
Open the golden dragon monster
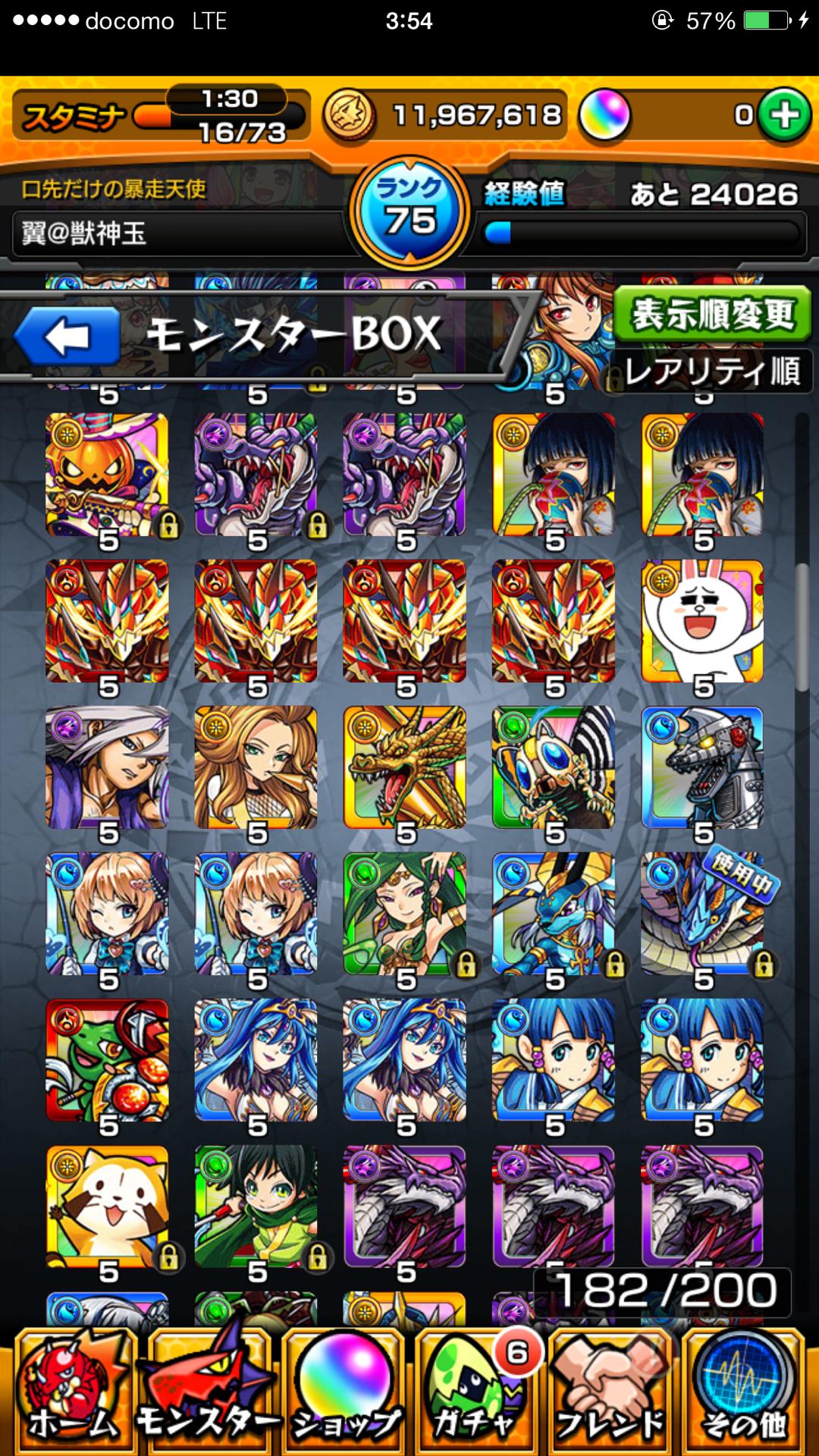coord(405,767)
